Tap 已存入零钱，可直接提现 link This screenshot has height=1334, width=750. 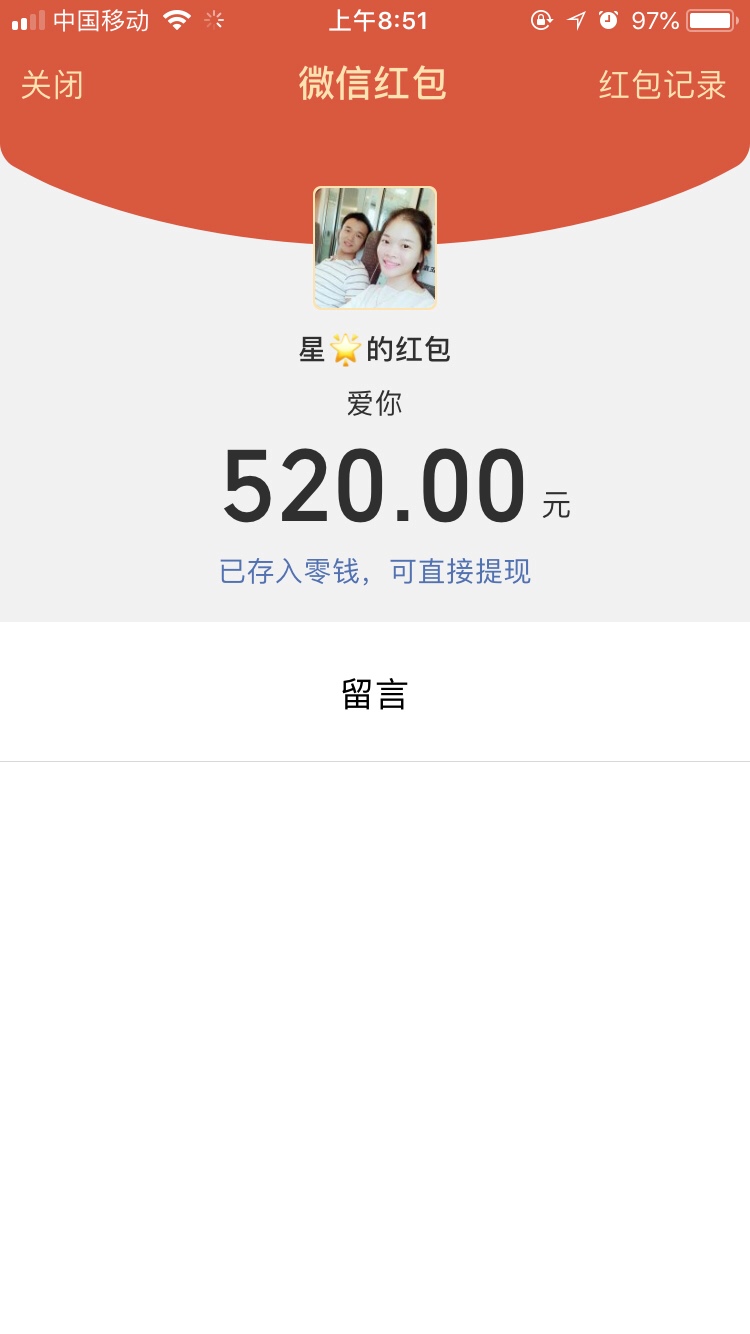[375, 572]
